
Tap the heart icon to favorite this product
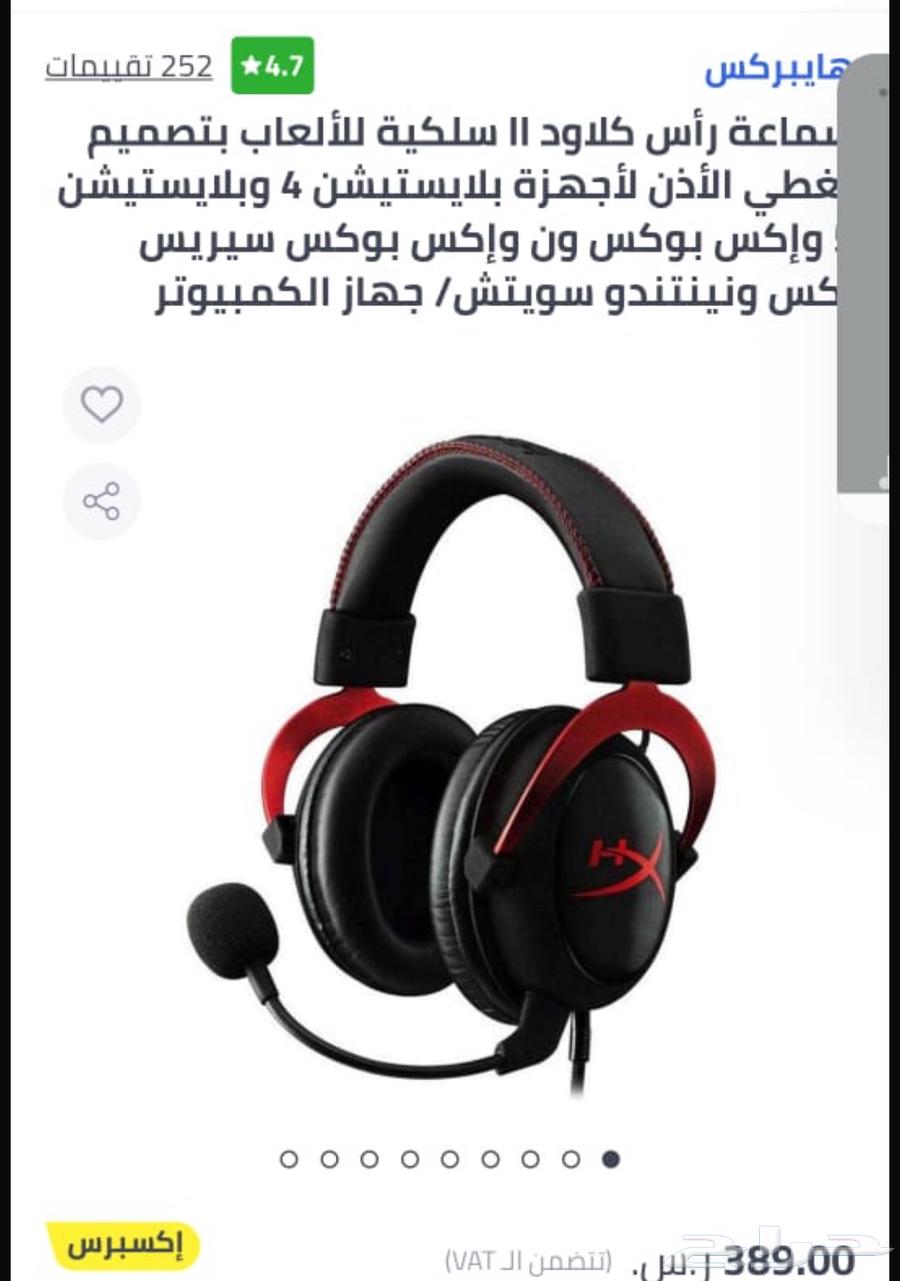101,404
